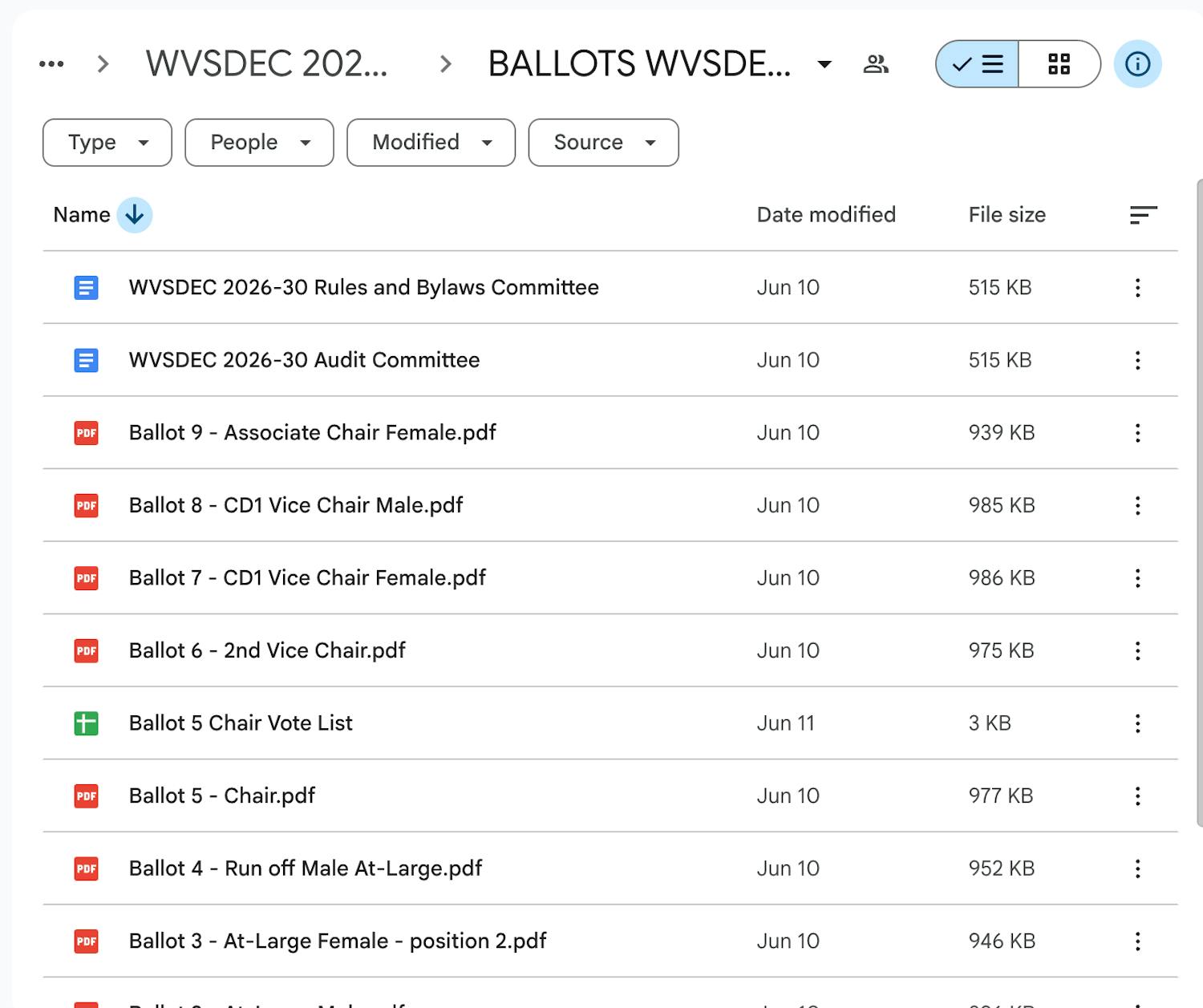Open sort options icon beside File size
Image resolution: width=1203 pixels, height=1008 pixels.
1143,215
